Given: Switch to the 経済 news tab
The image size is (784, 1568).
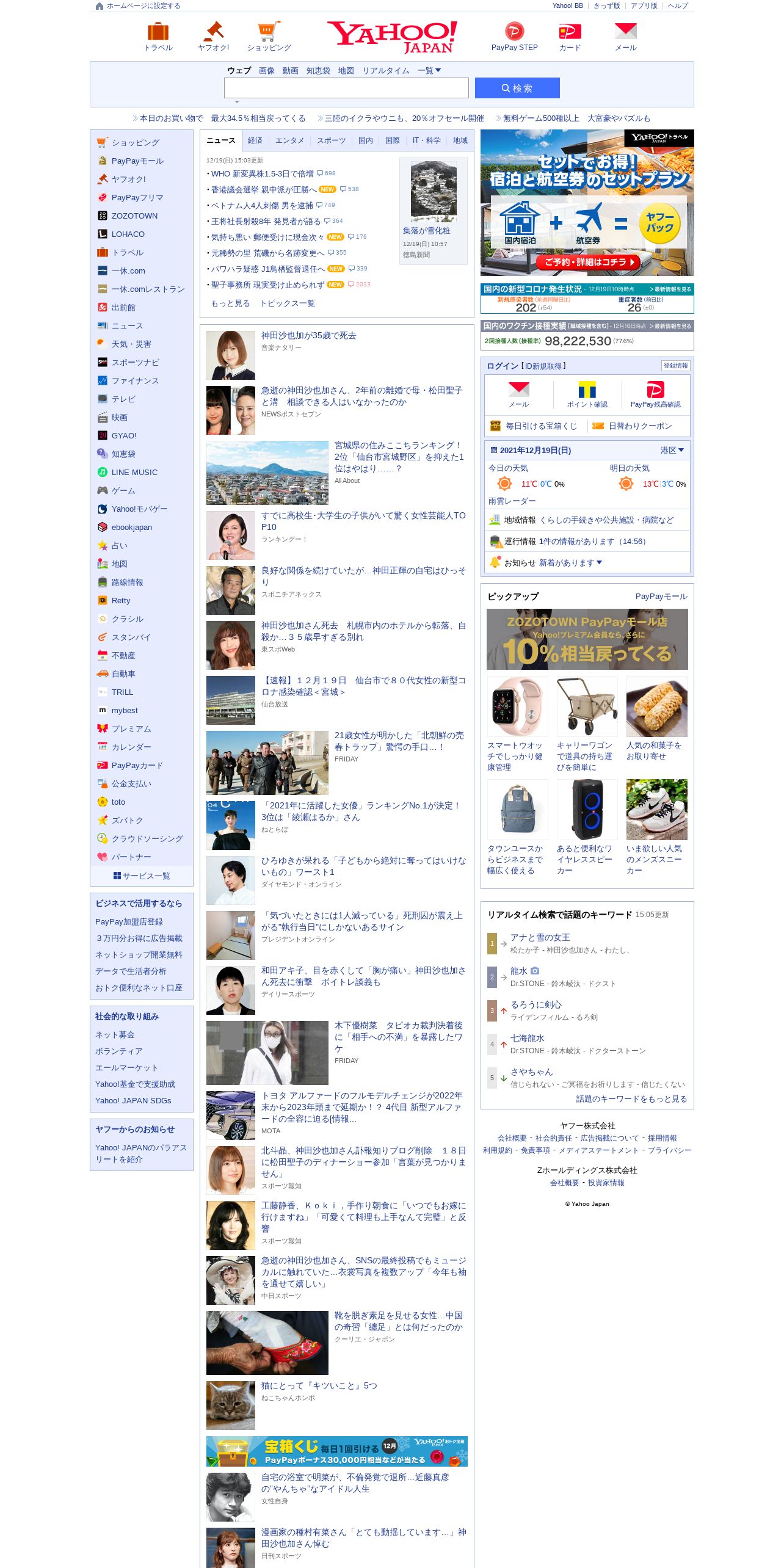Looking at the screenshot, I should [255, 140].
